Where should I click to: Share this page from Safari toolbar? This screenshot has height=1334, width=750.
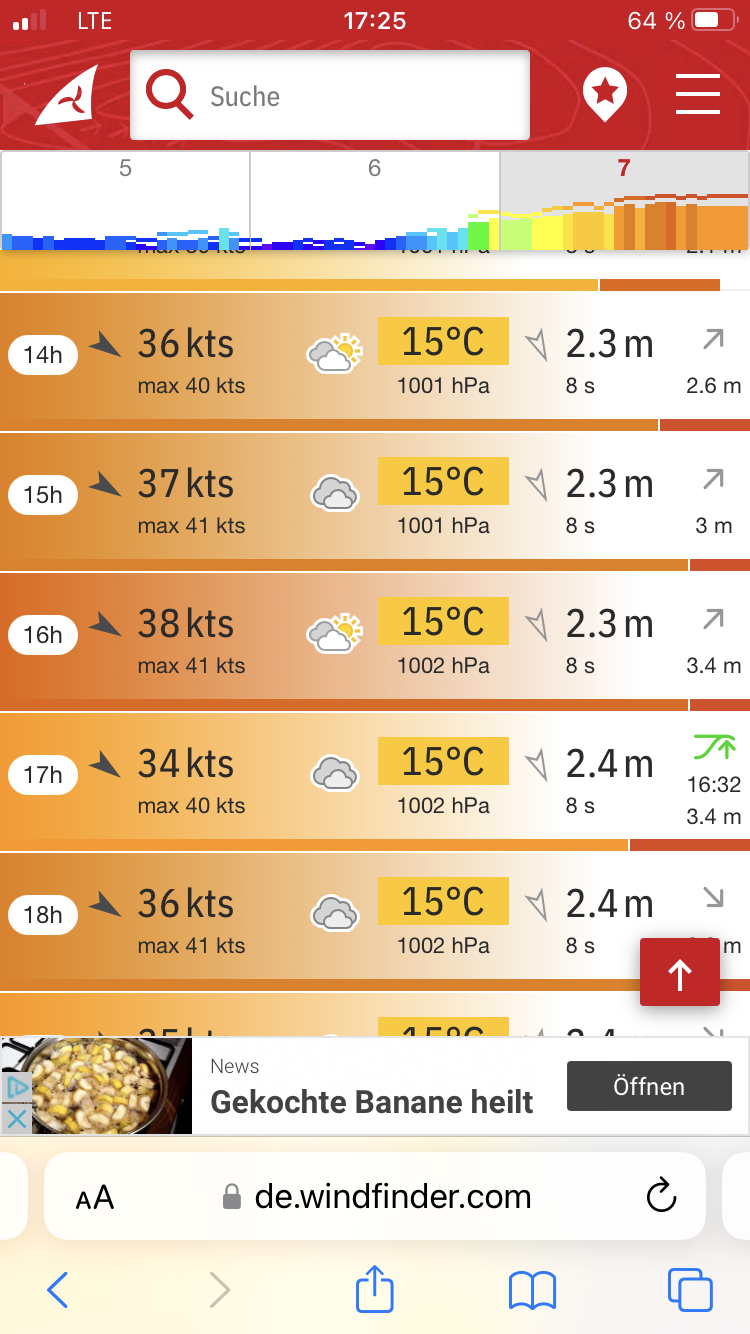375,1289
